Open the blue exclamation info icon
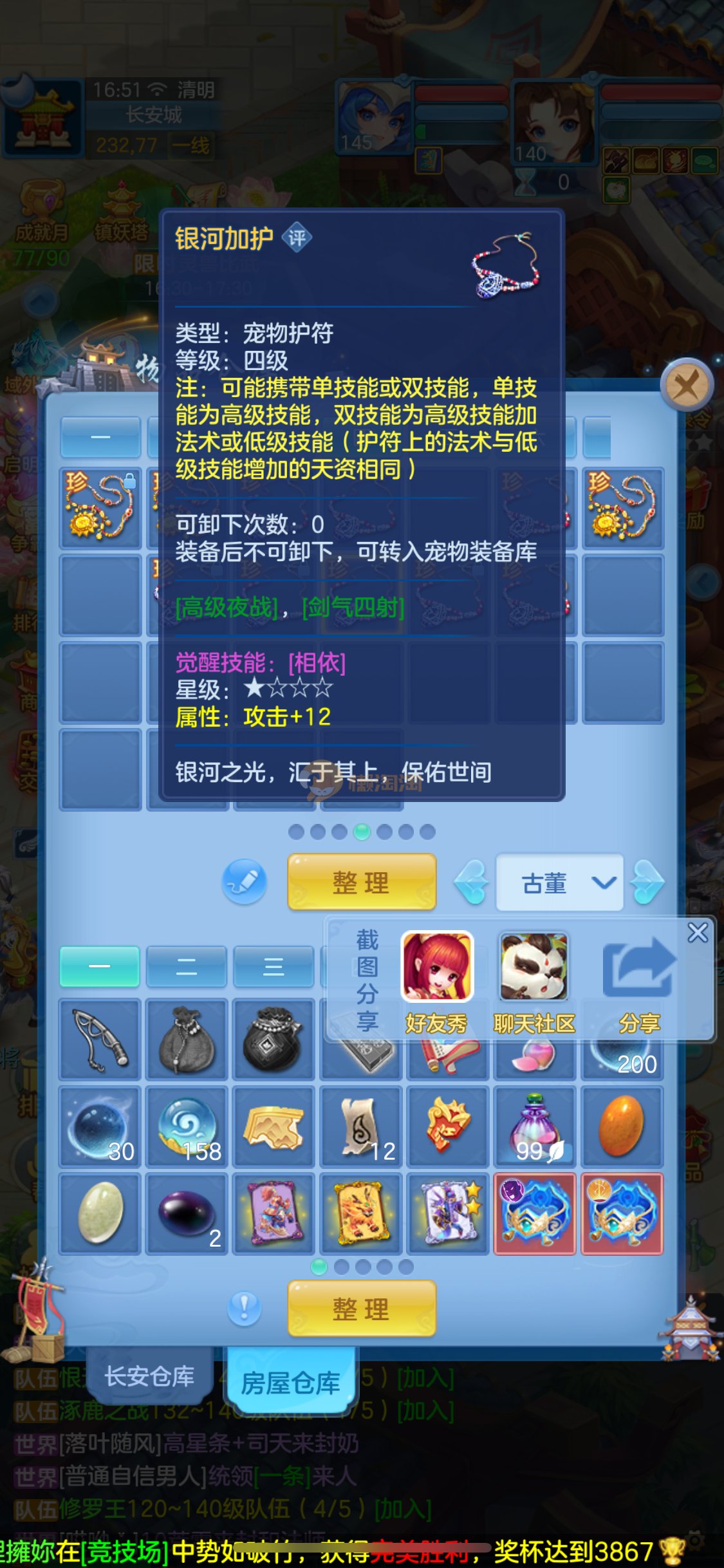The height and width of the screenshot is (1568, 724). [245, 1308]
